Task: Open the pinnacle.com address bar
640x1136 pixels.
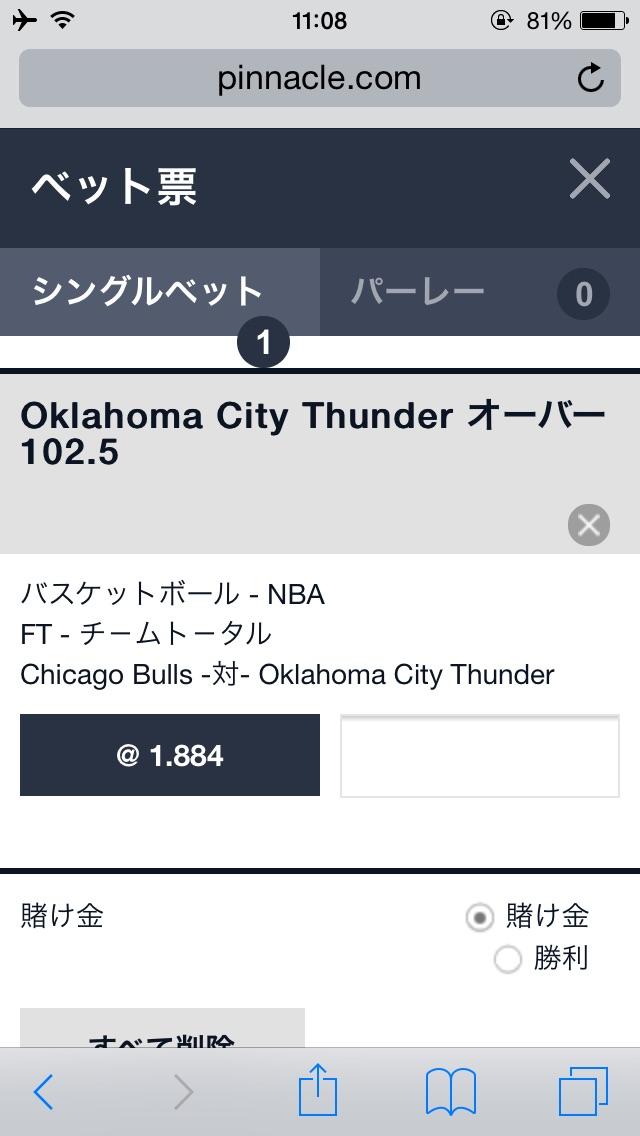Action: 320,78
